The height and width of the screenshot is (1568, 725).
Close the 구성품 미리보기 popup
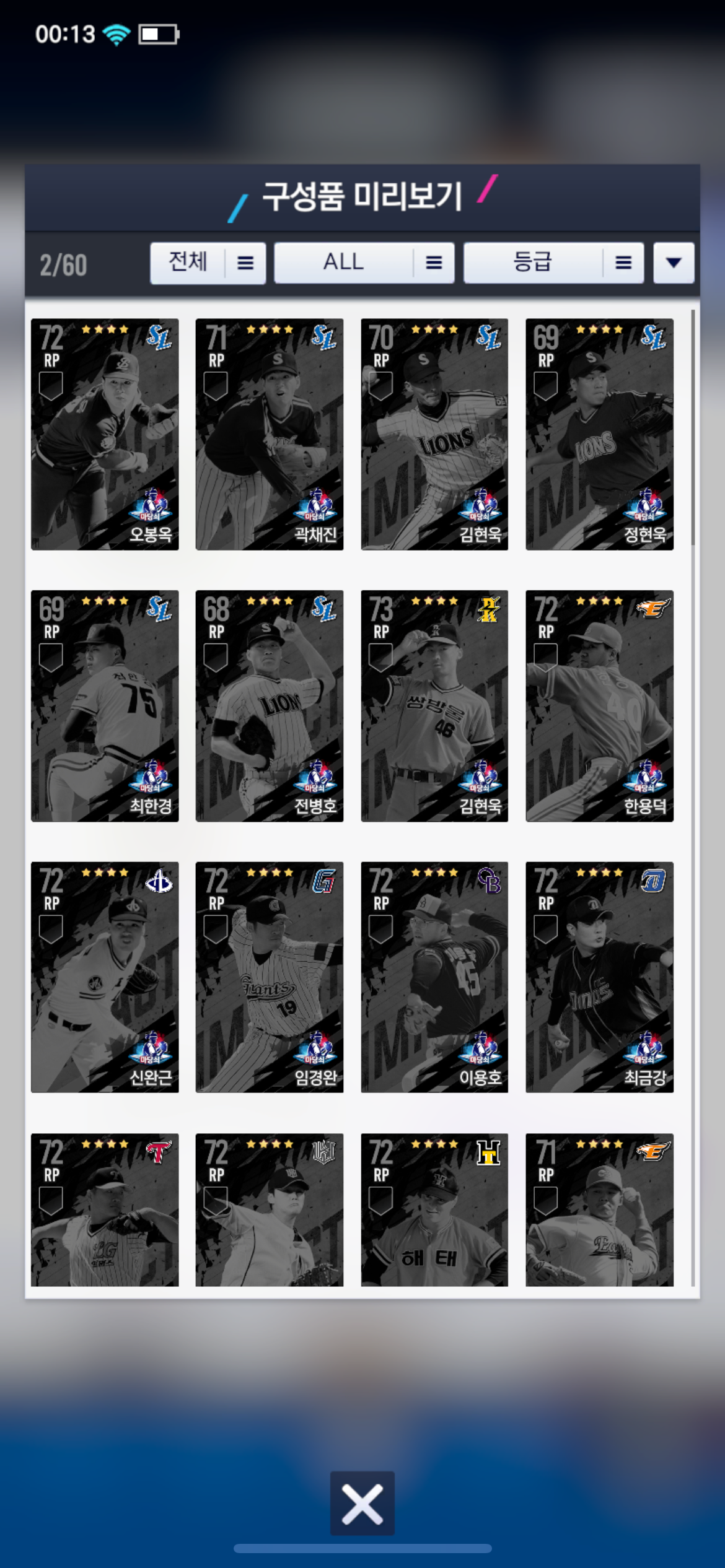tap(362, 1504)
